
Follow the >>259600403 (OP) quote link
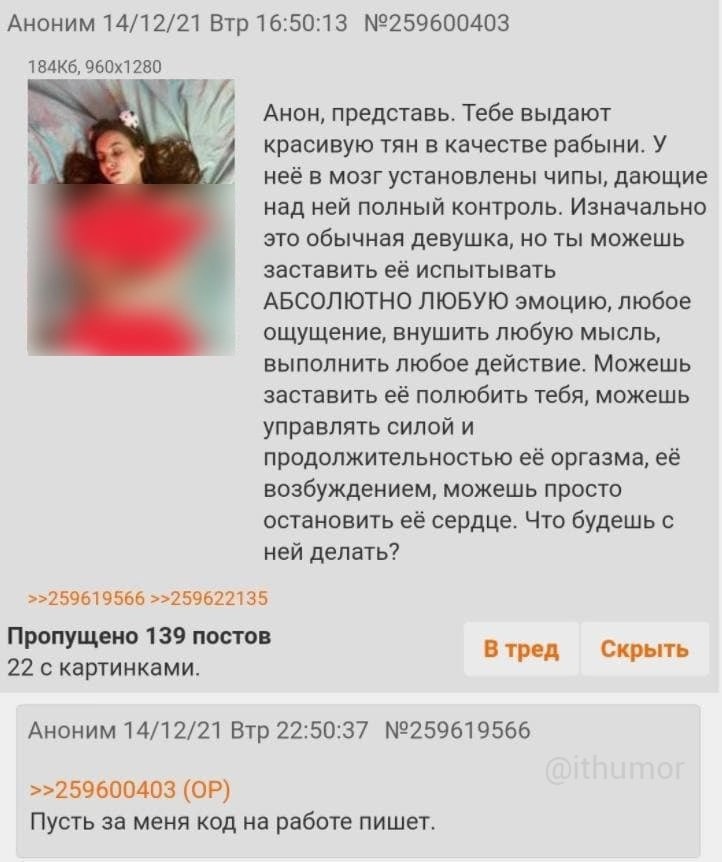[131, 790]
